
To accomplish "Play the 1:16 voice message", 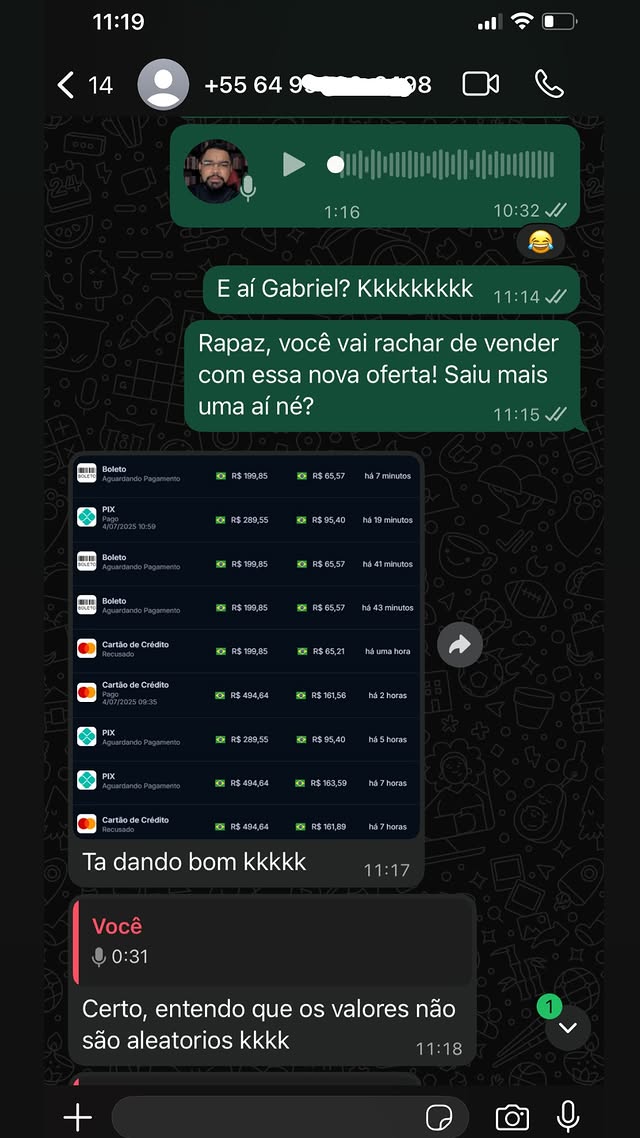I will click(293, 164).
